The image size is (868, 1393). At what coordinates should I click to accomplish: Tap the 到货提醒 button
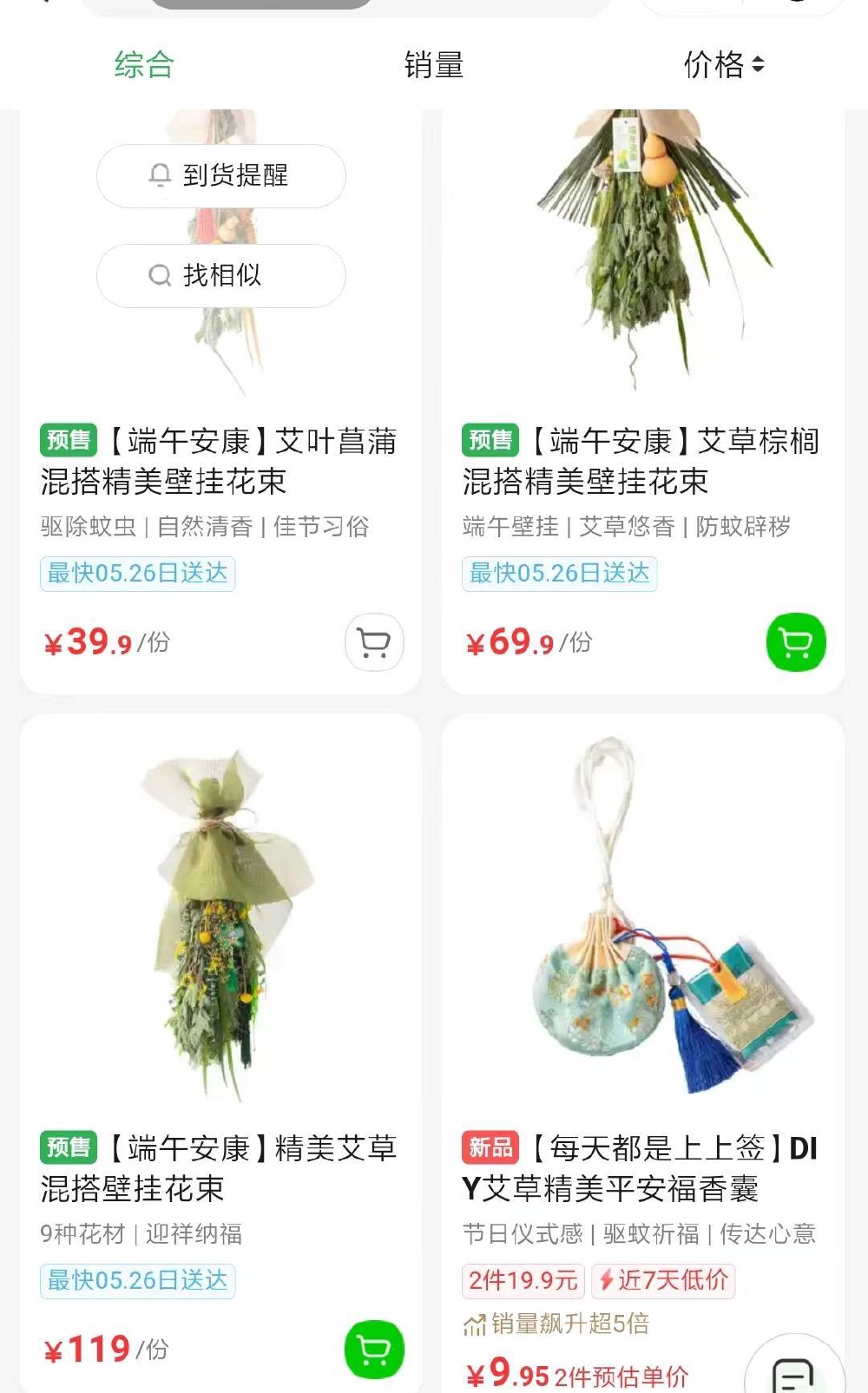point(221,176)
